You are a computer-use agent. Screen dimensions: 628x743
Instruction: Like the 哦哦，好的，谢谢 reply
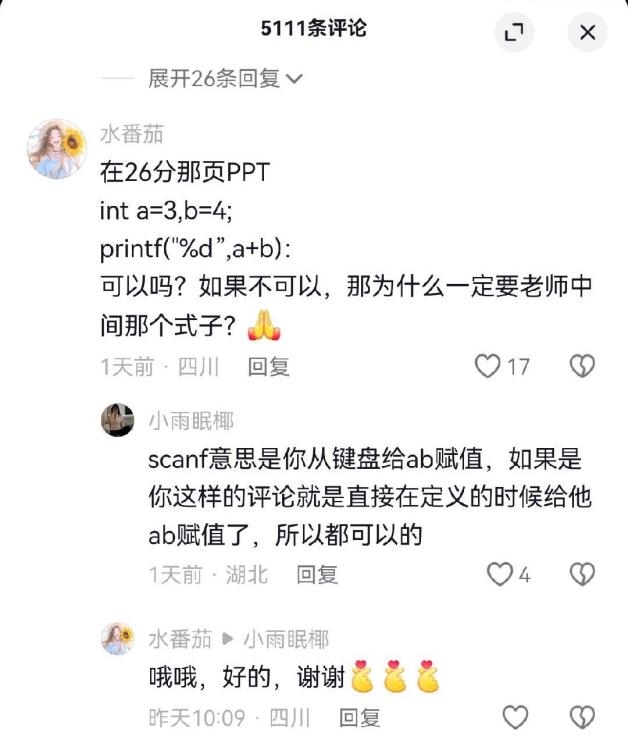(x=515, y=717)
